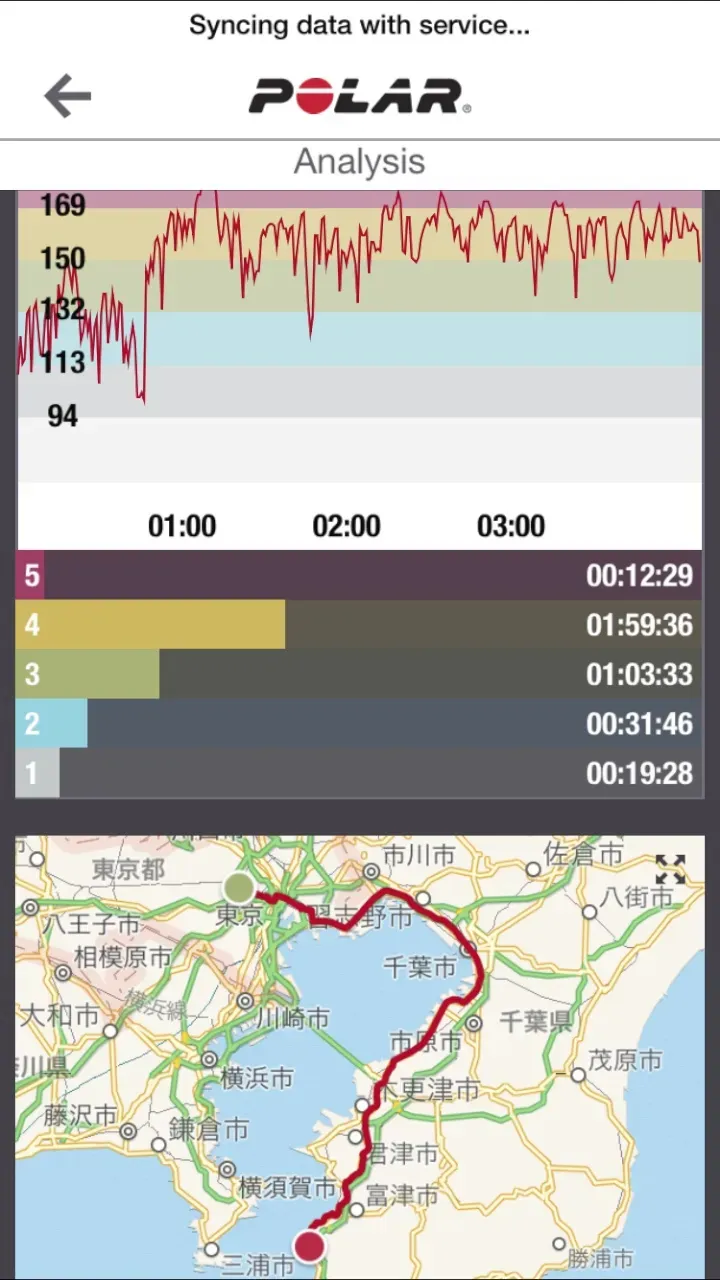Image resolution: width=720 pixels, height=1280 pixels.
Task: Open details for the 02:00 time mark
Action: 347,525
